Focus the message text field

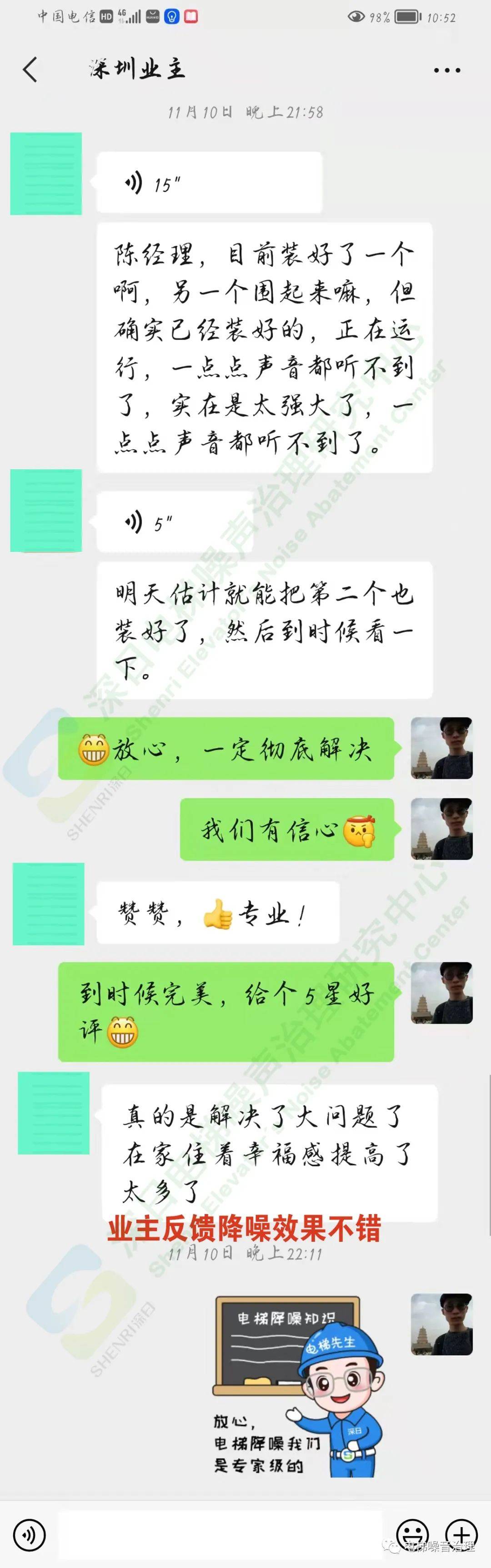click(x=219, y=1533)
